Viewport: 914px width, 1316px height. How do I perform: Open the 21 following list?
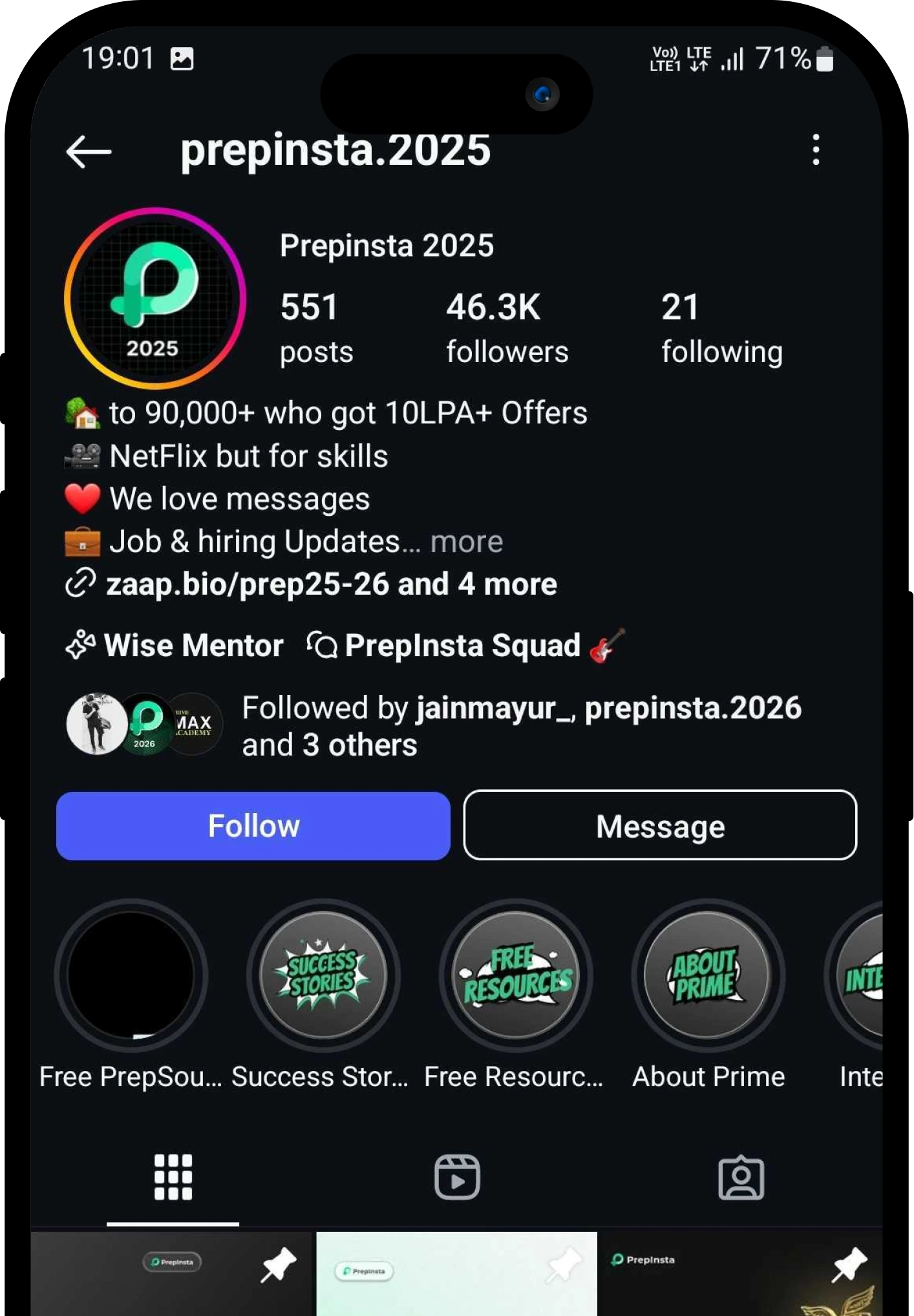[721, 327]
